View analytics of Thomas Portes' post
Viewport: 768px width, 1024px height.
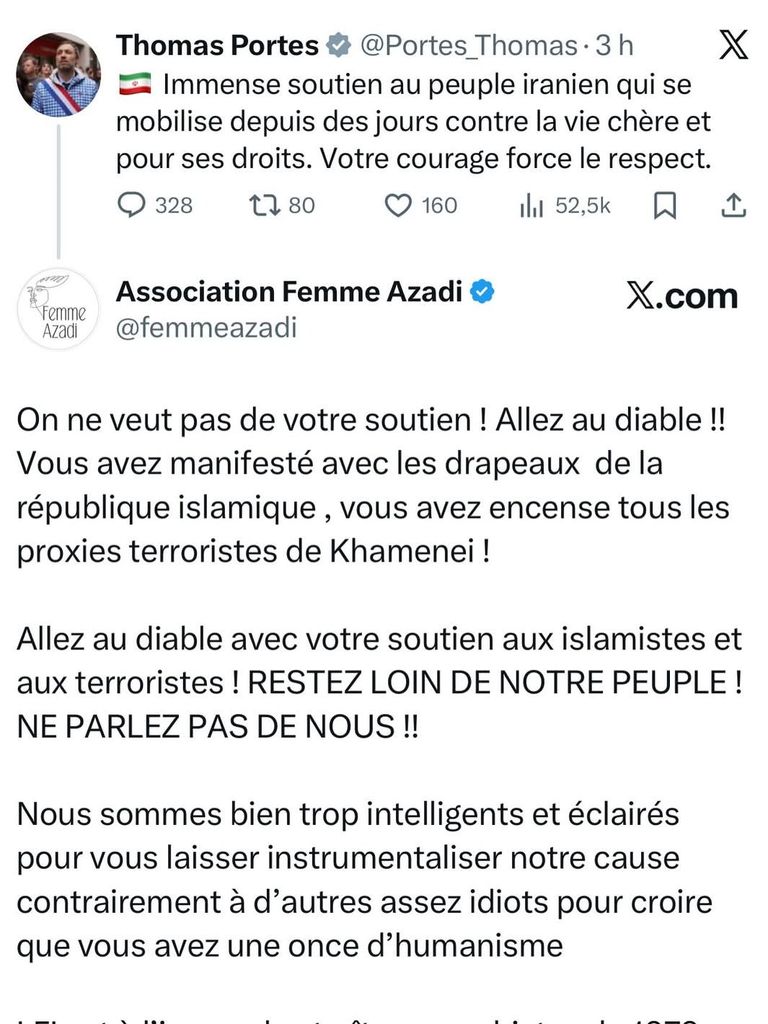pos(530,205)
